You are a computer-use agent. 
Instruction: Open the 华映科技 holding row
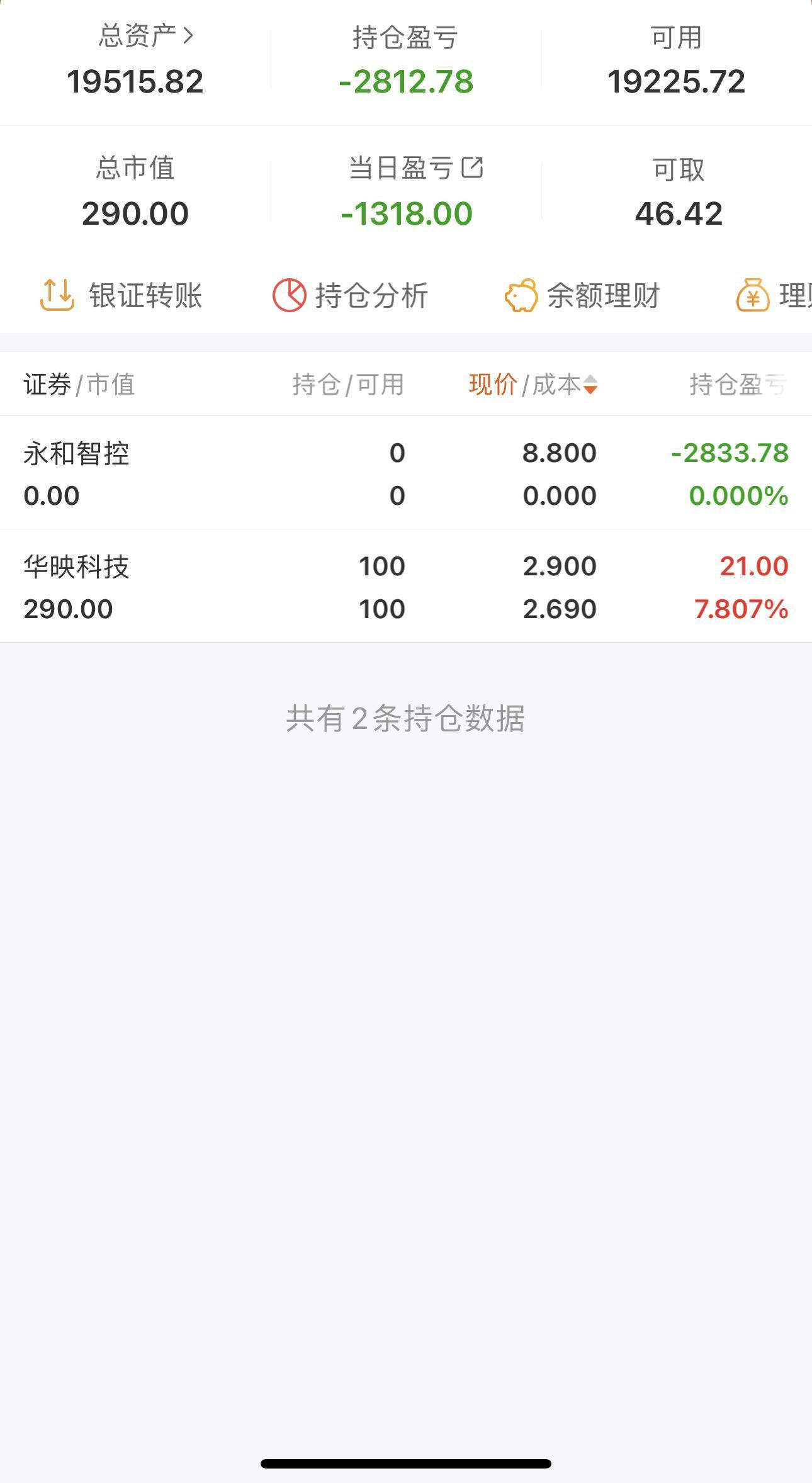click(405, 587)
